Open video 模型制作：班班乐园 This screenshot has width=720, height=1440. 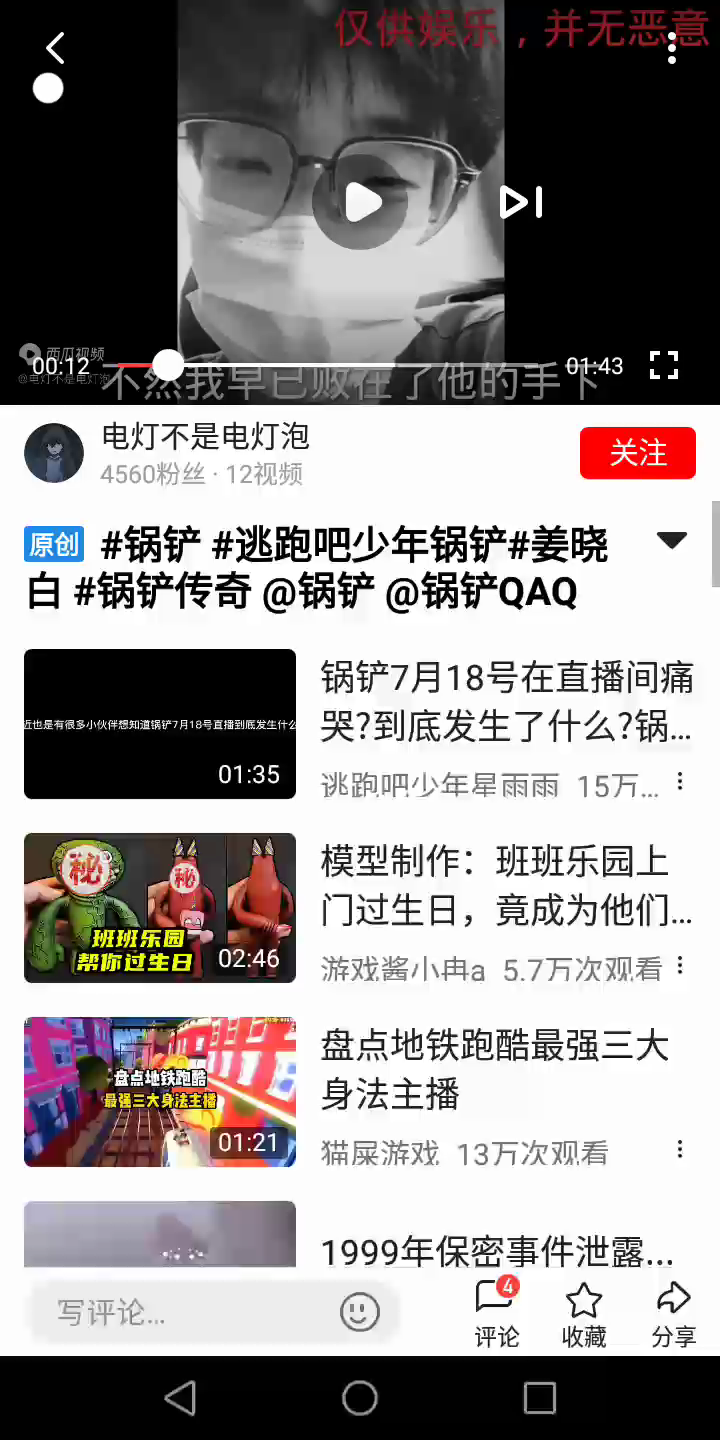point(505,886)
